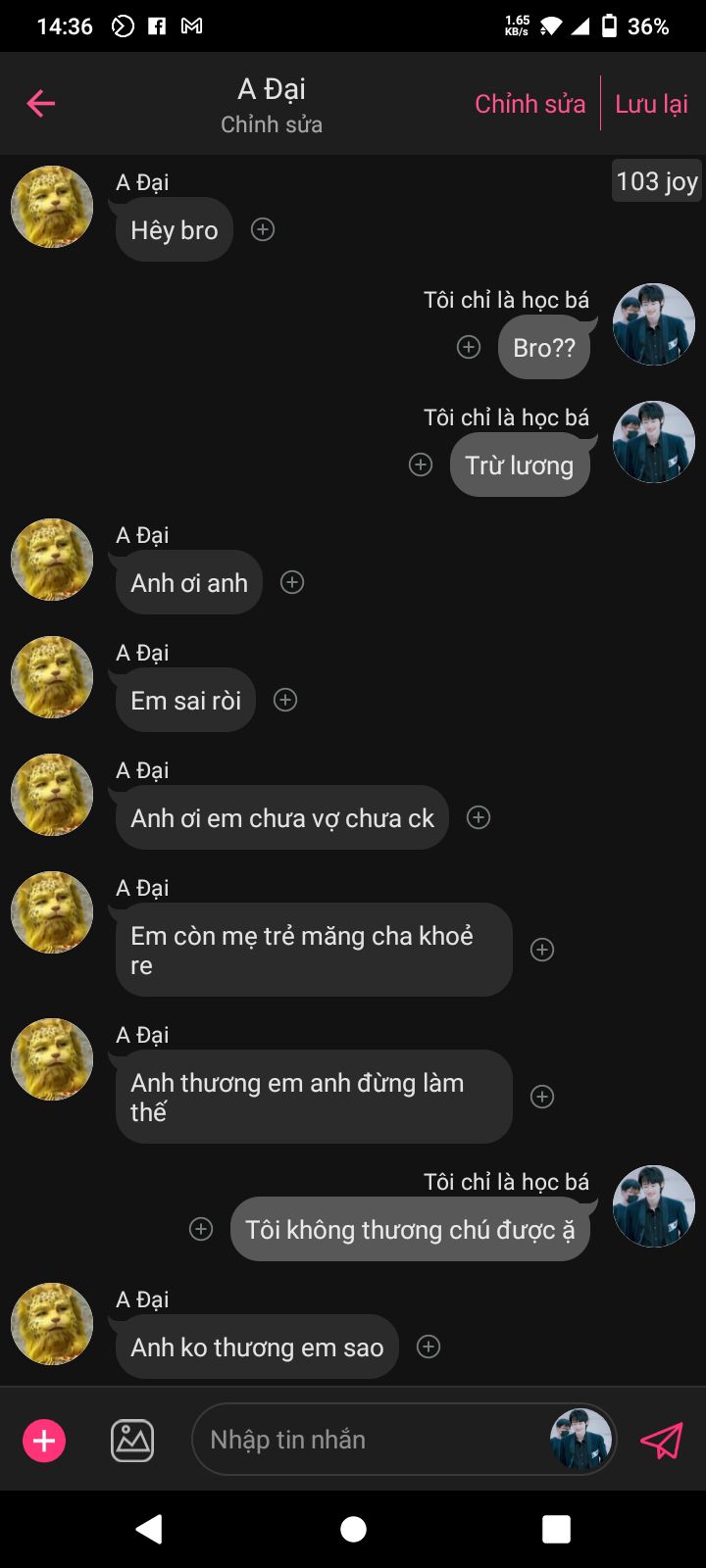Save with the Lưu lại button
Screen dimensions: 706x1568
coord(651,104)
